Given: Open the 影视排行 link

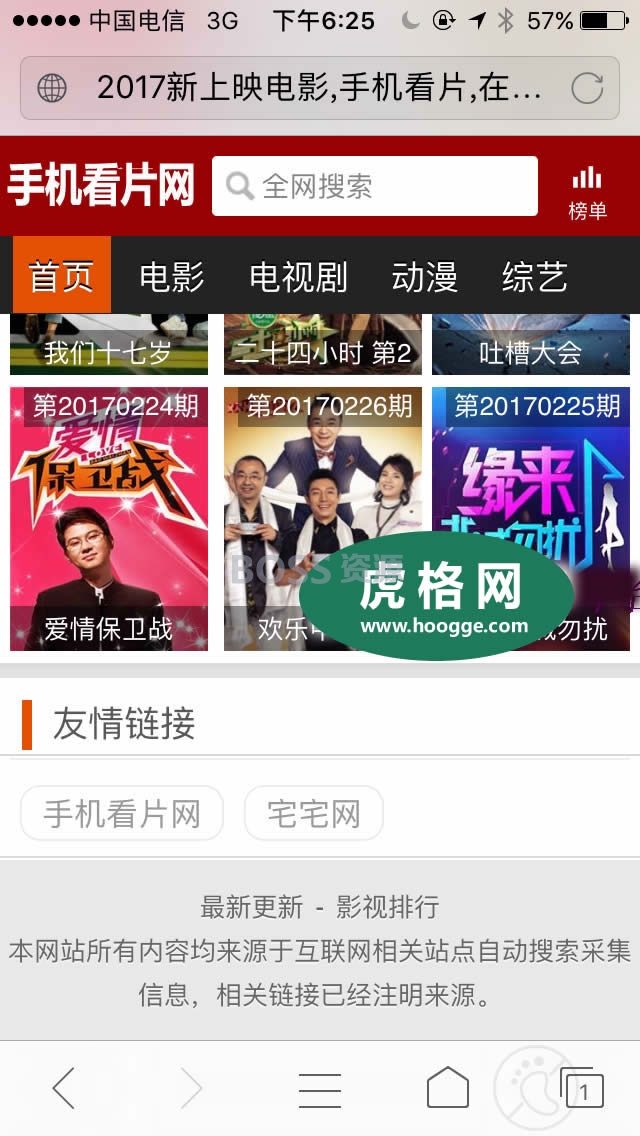Looking at the screenshot, I should pyautogui.click(x=388, y=907).
